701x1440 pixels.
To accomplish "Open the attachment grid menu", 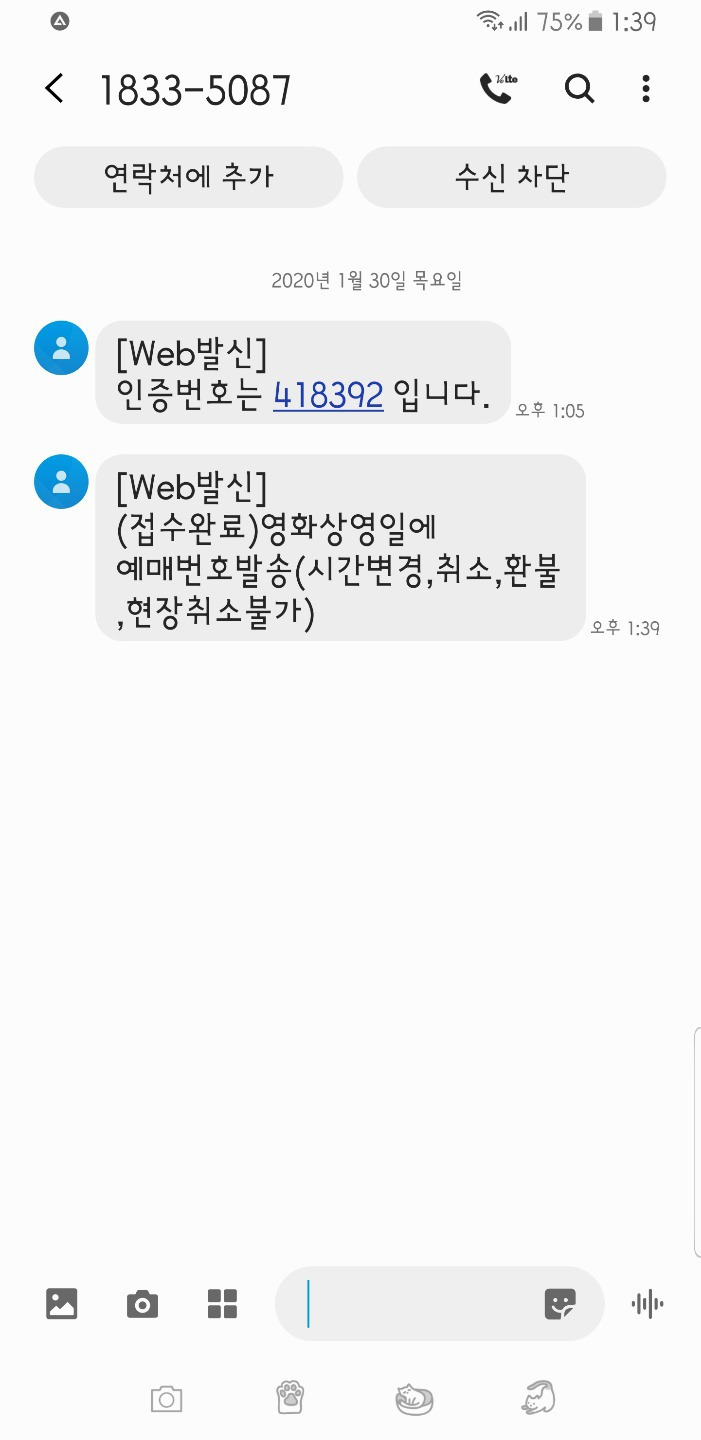I will (222, 1303).
